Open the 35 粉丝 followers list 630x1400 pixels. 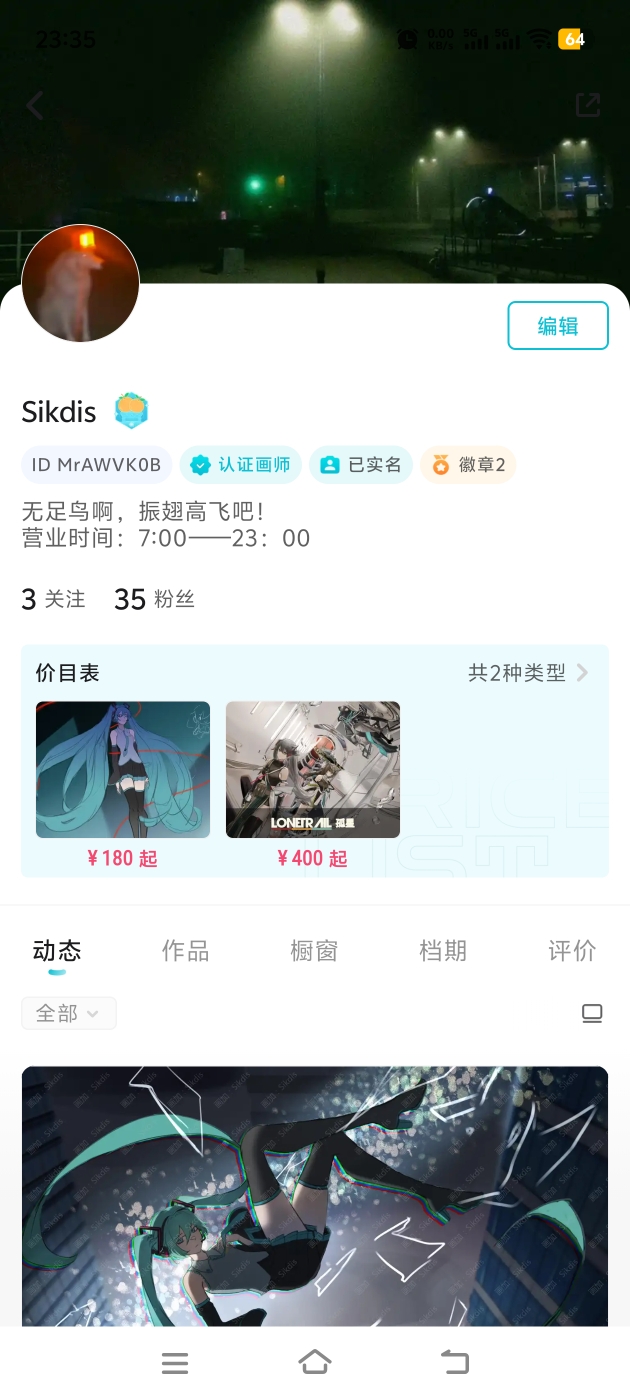154,599
